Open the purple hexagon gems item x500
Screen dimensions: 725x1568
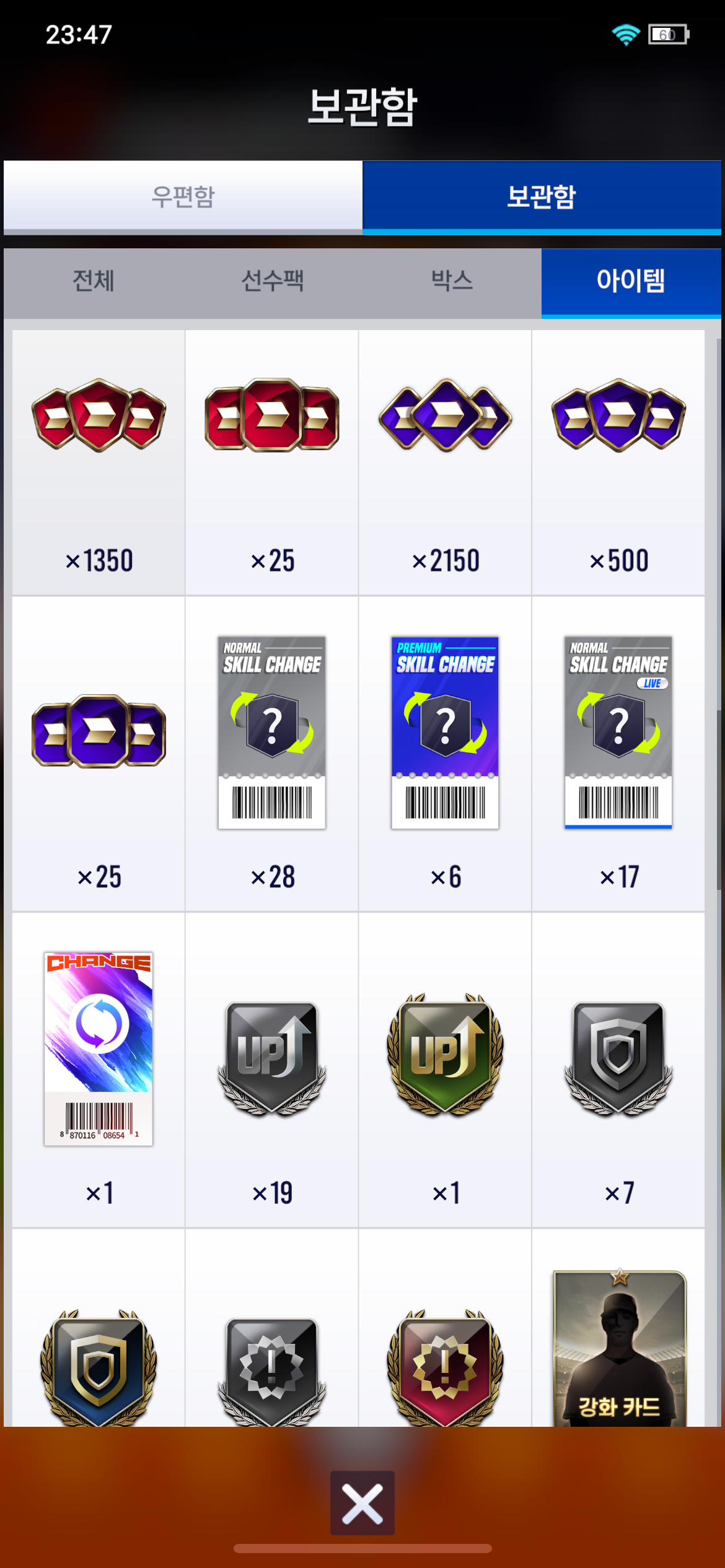[618, 462]
